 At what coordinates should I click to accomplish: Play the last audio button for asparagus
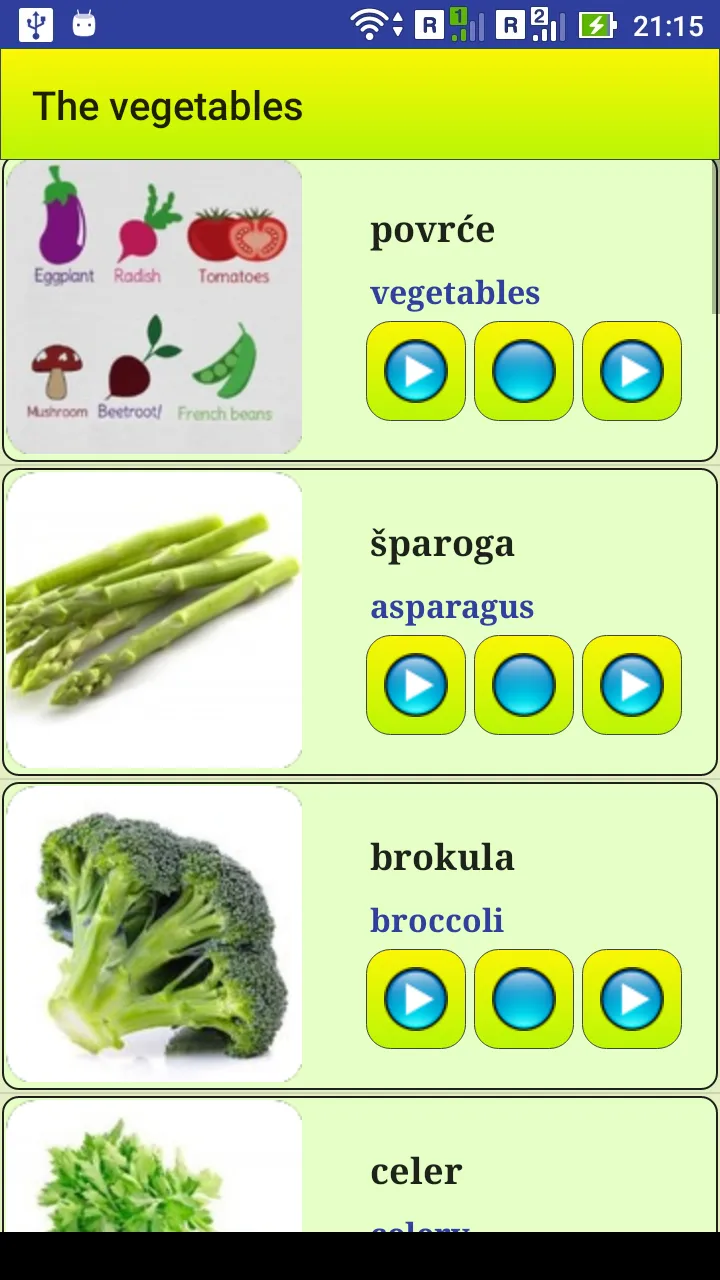point(632,685)
